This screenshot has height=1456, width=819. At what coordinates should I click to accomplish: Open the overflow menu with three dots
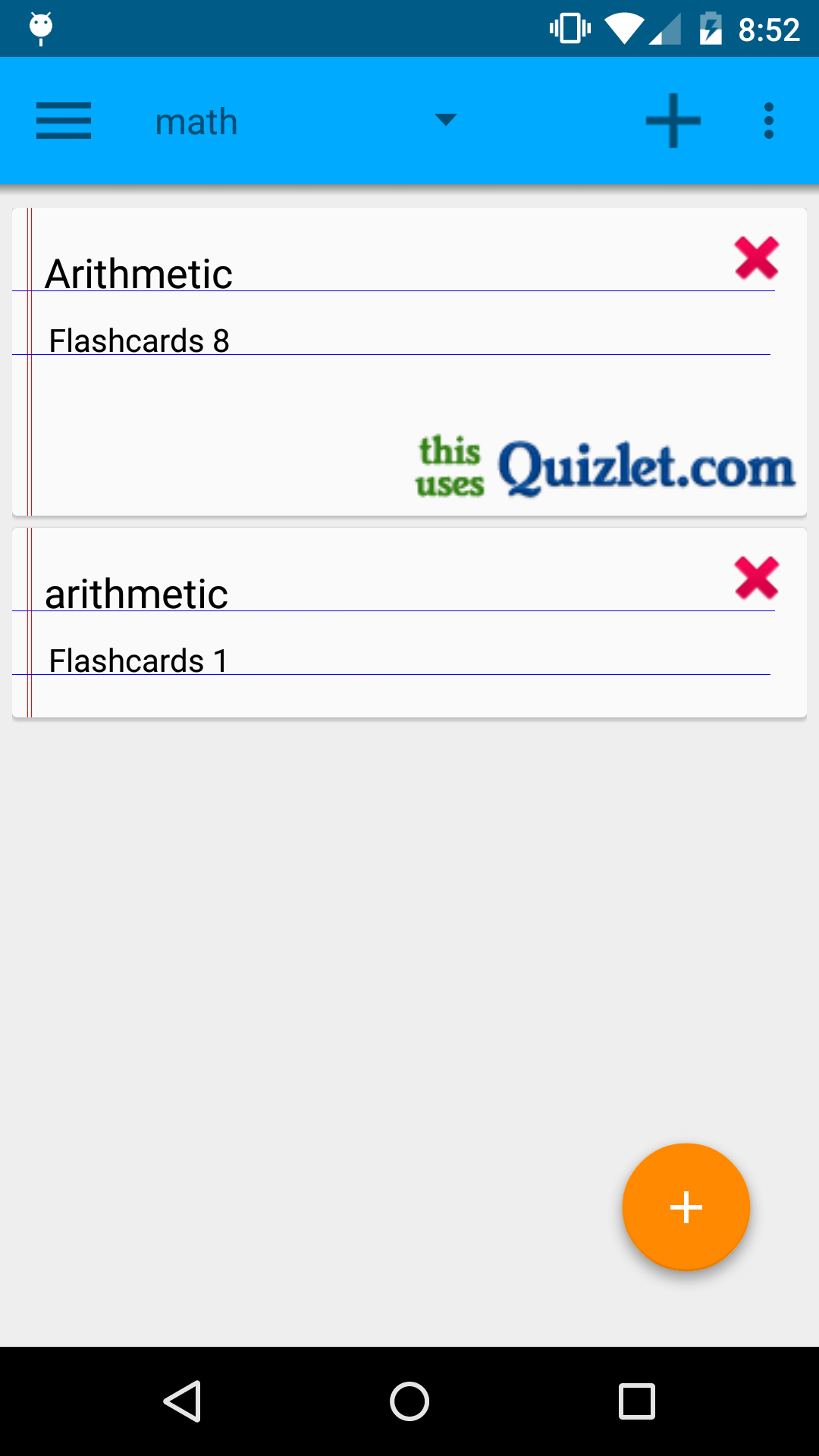point(768,120)
